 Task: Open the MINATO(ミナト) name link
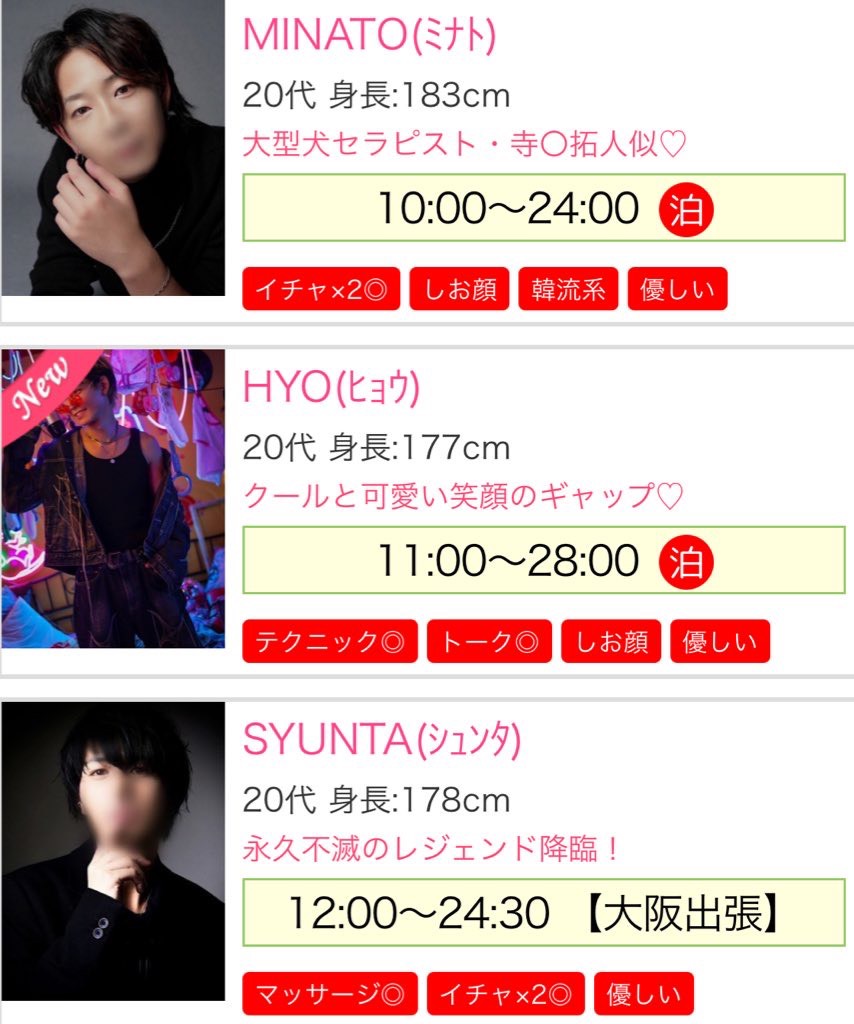[x=369, y=35]
